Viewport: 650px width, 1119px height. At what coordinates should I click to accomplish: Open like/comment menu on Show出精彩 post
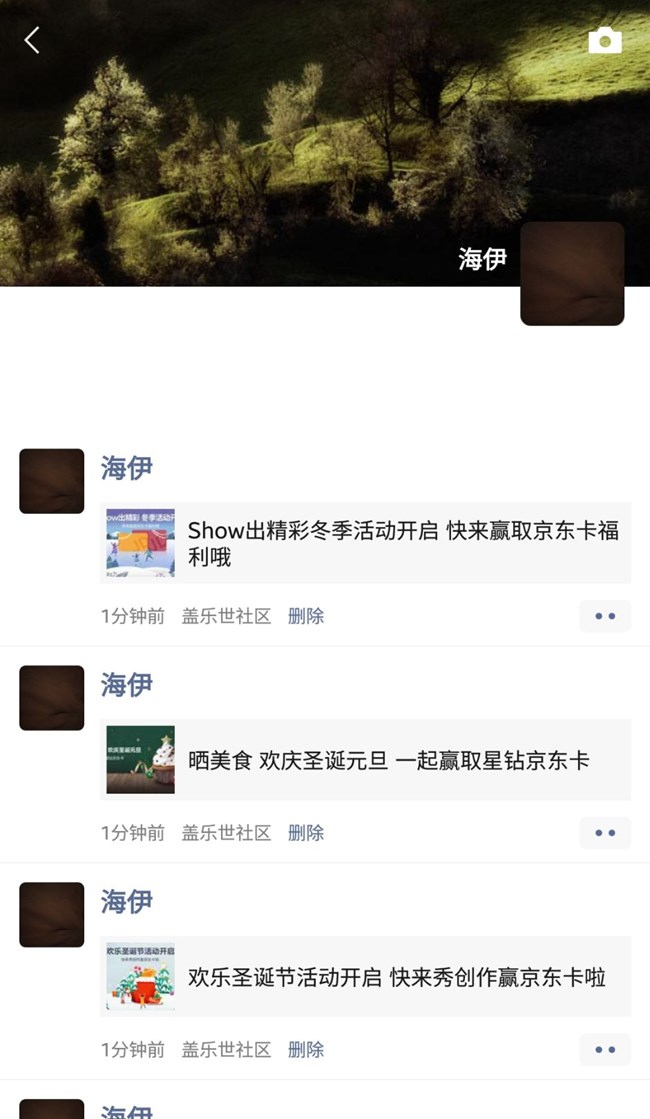[605, 616]
